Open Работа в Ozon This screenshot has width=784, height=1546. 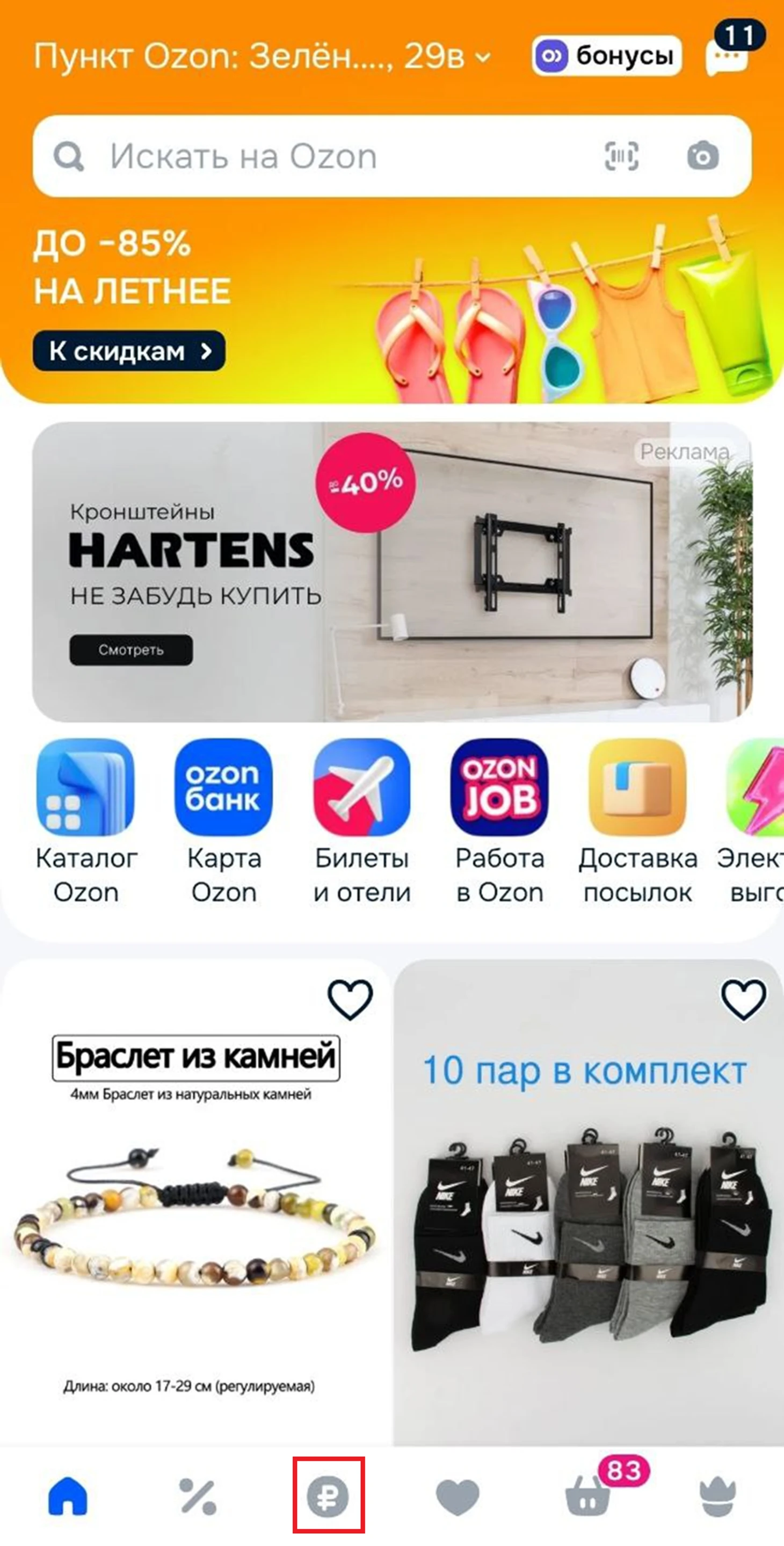point(500,820)
